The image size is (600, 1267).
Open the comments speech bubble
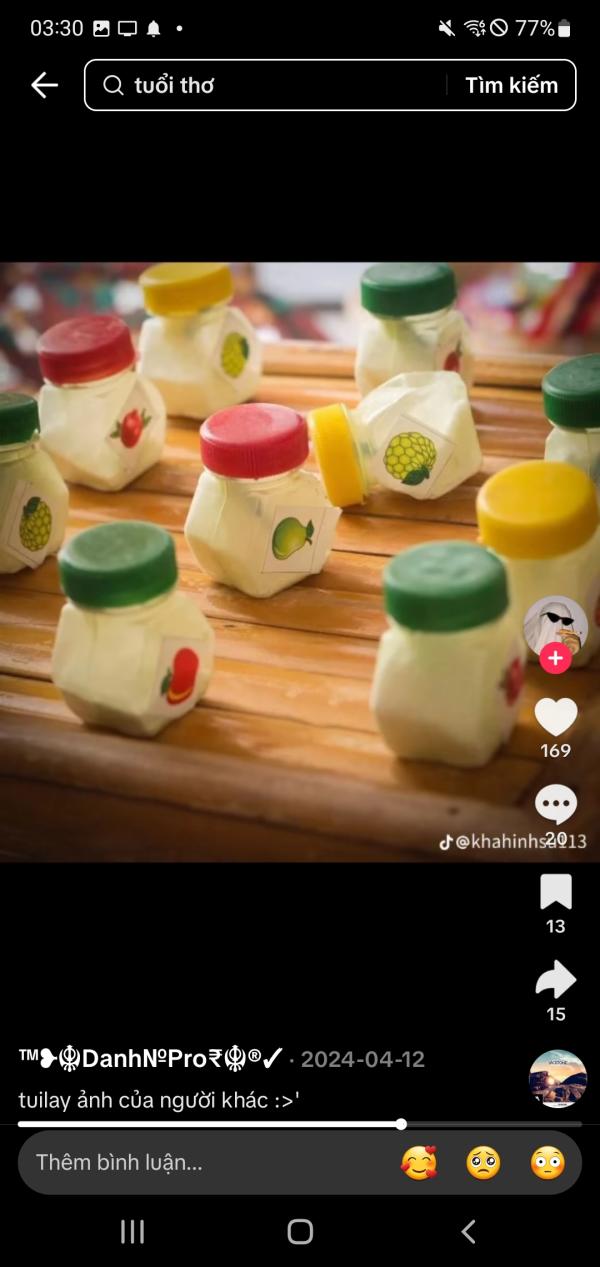pos(555,804)
